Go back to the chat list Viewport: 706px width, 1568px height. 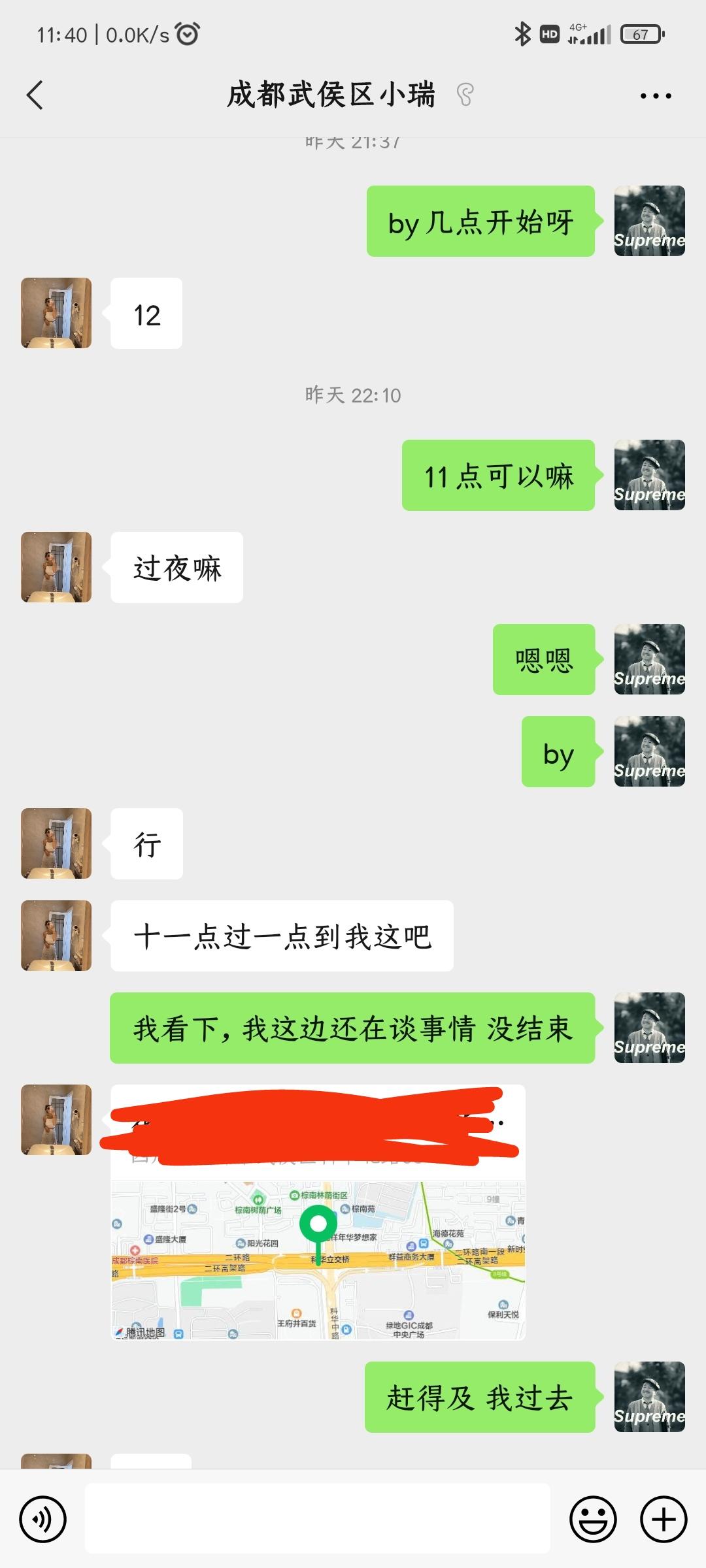35,95
